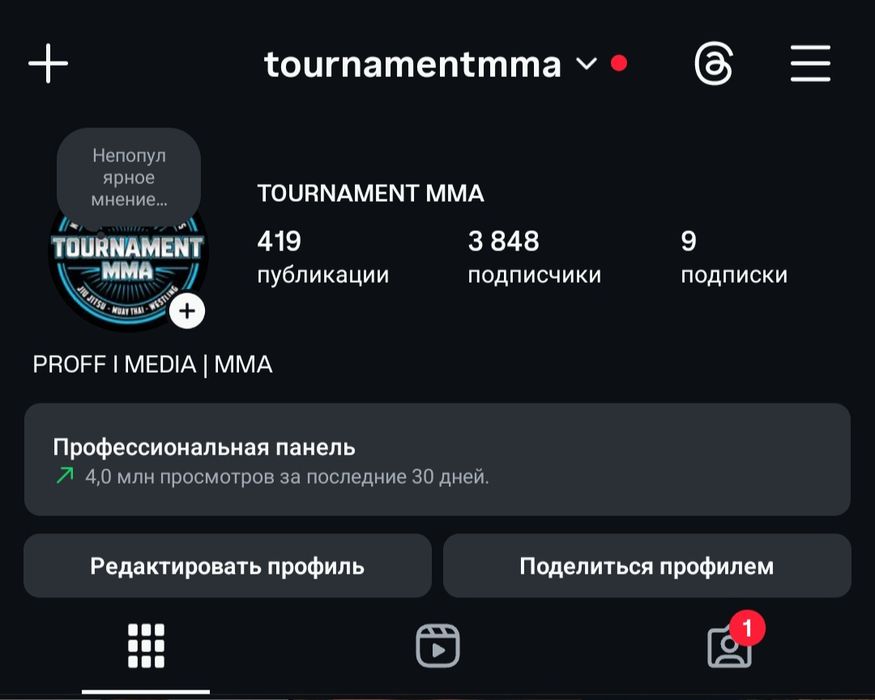
Task: Add a story via the avatar plus badge
Action: pyautogui.click(x=187, y=312)
